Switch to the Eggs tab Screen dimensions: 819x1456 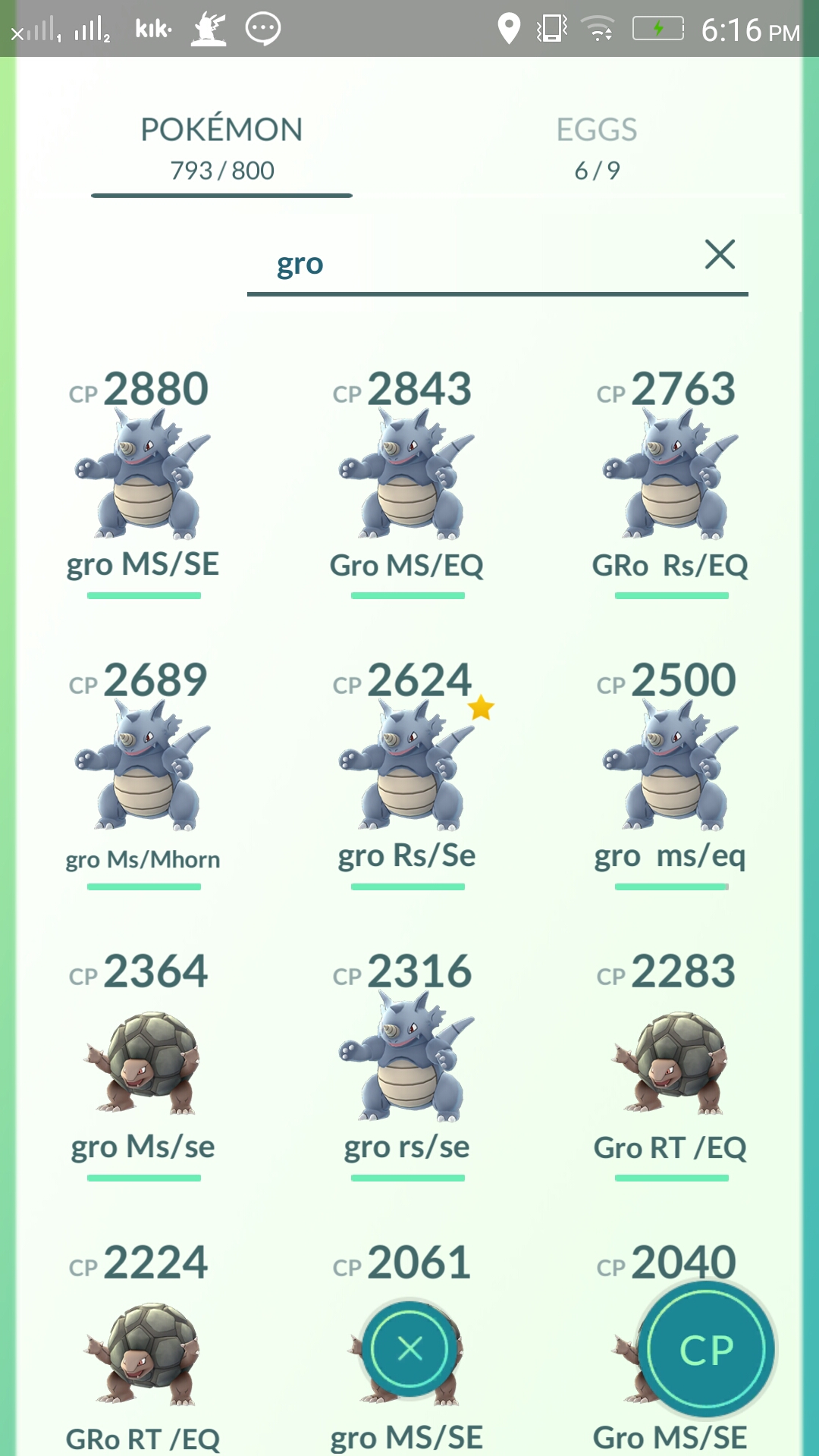(597, 149)
